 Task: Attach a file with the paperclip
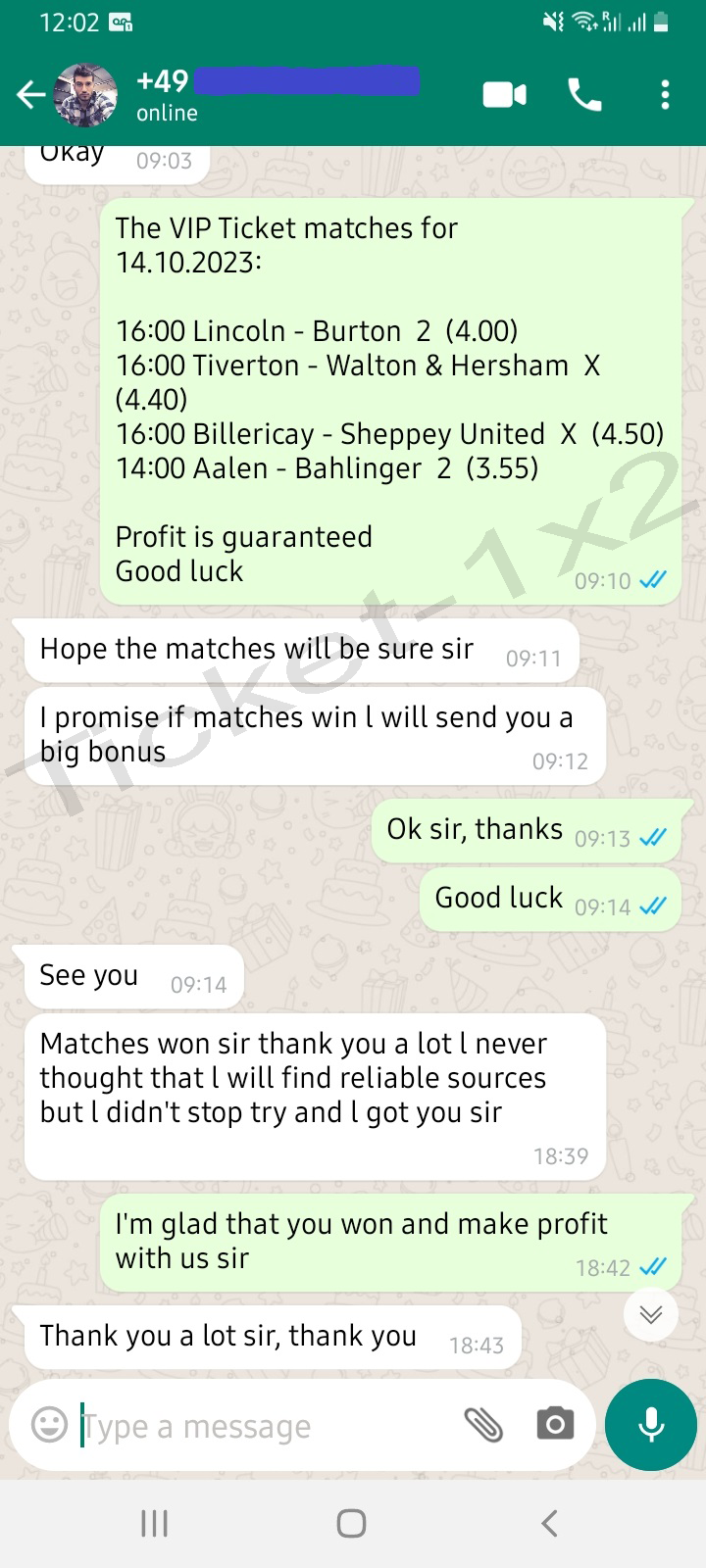click(x=482, y=1425)
